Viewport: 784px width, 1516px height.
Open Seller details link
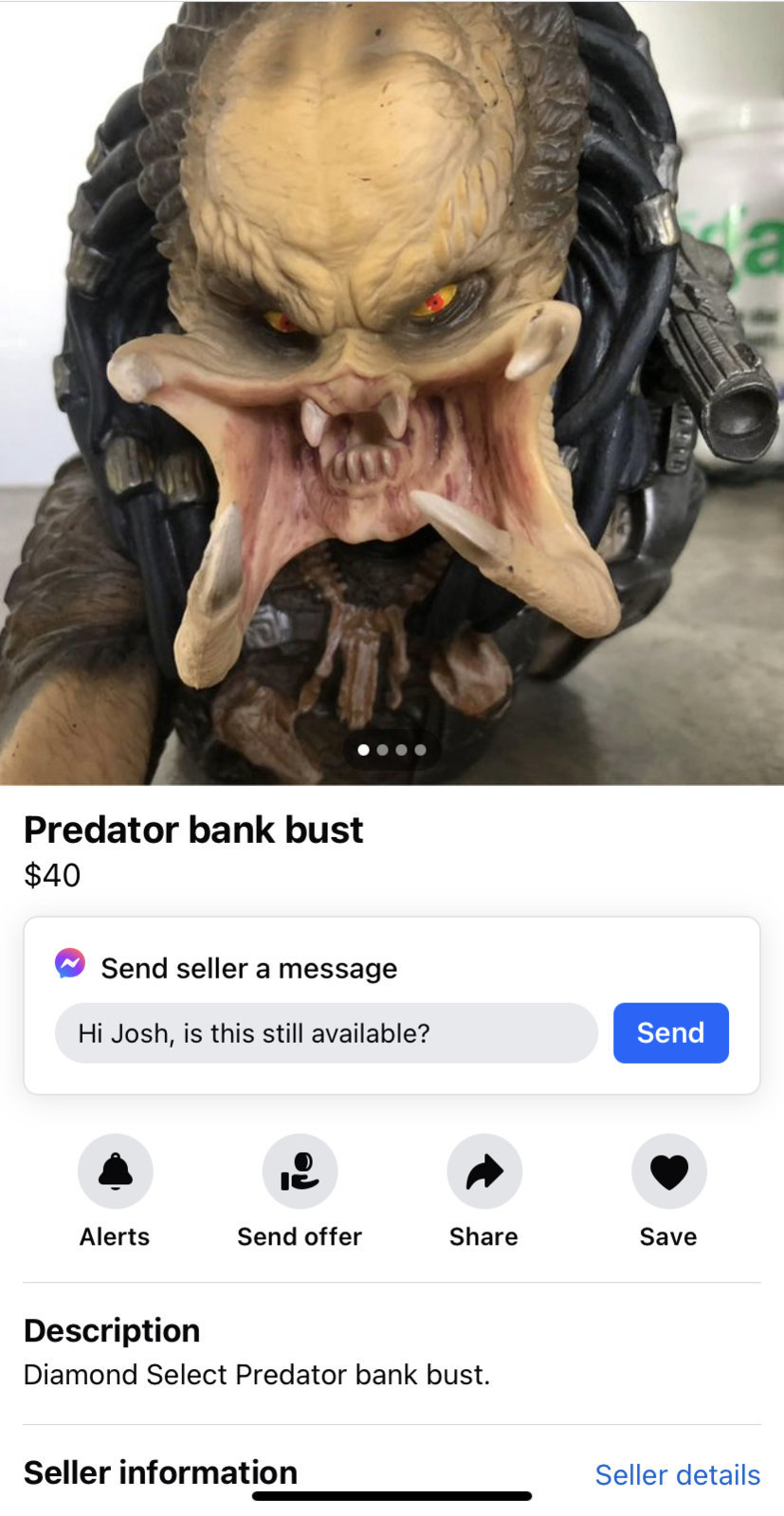pos(677,1474)
